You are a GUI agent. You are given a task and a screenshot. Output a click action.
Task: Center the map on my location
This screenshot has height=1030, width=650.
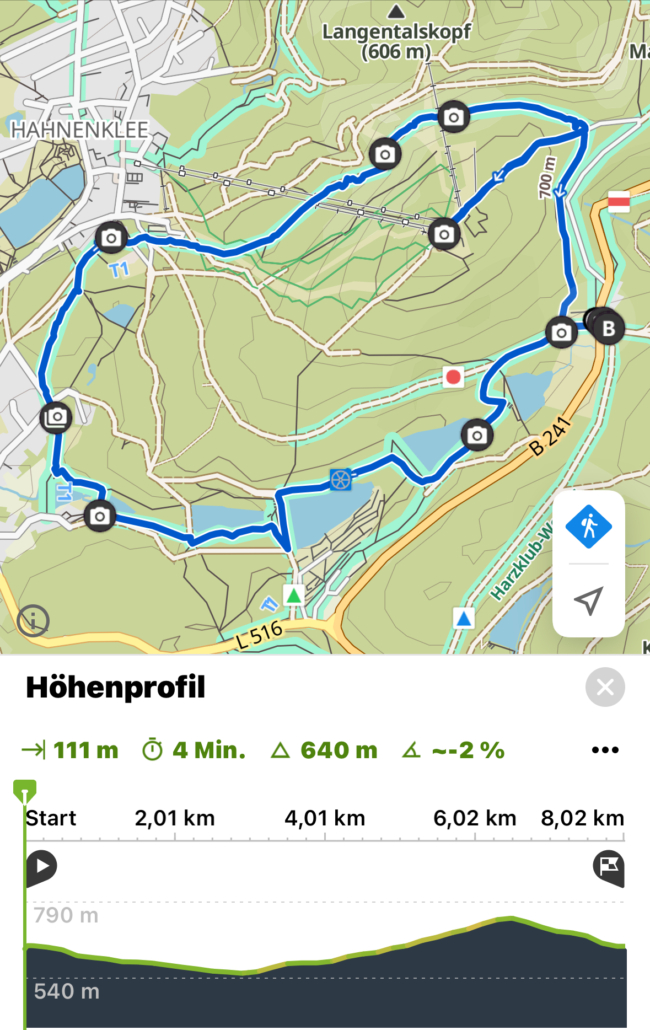(589, 600)
